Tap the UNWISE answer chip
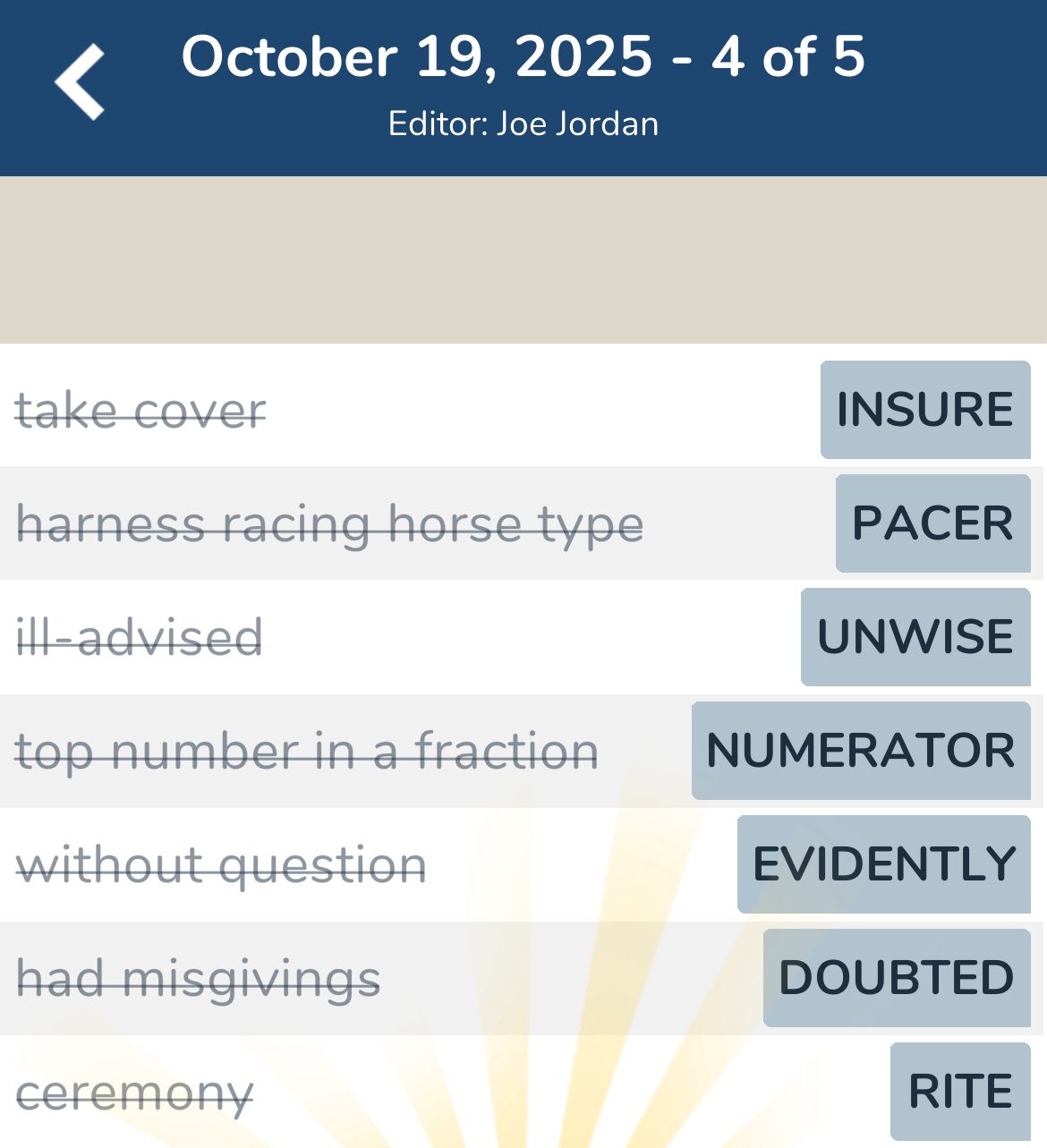1047x1148 pixels. [915, 637]
